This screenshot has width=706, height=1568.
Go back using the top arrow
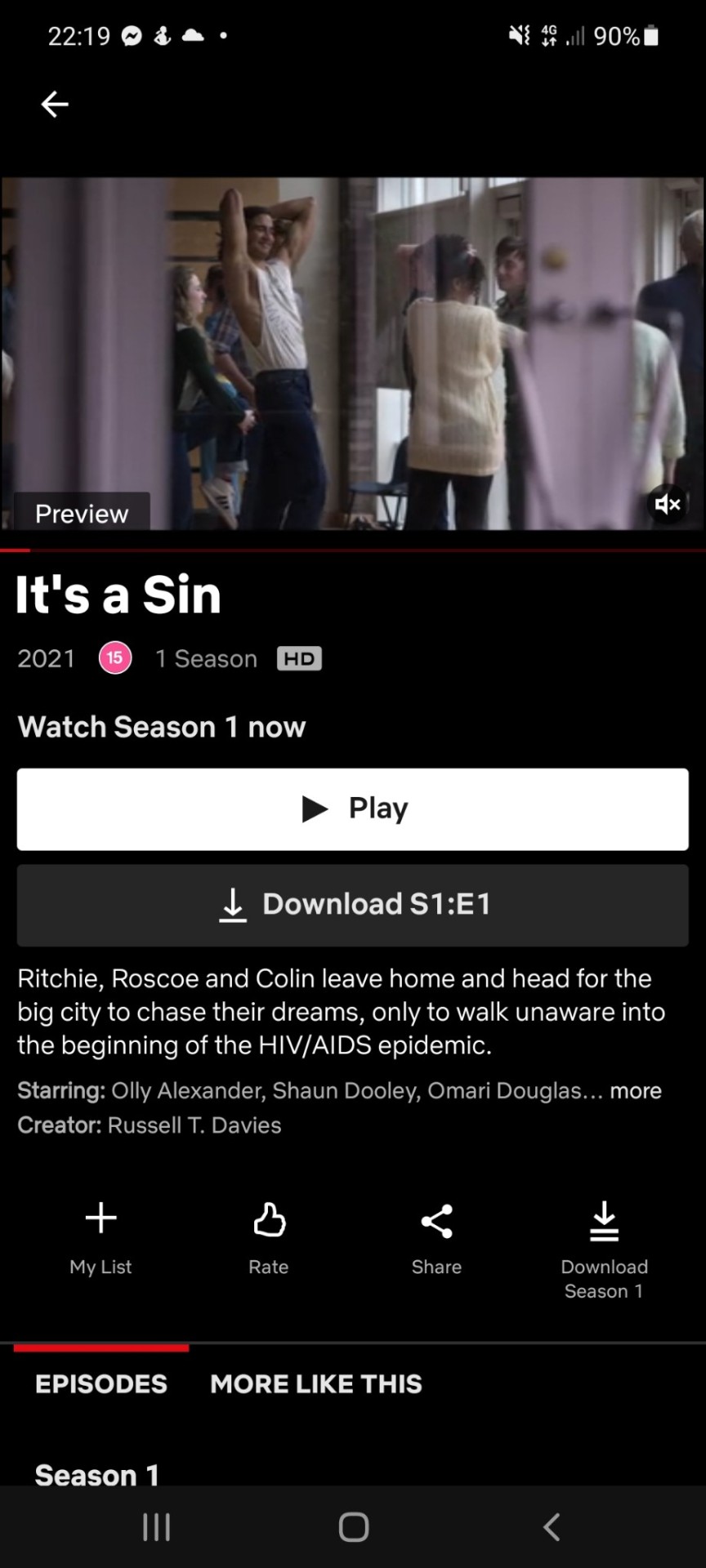coord(55,104)
